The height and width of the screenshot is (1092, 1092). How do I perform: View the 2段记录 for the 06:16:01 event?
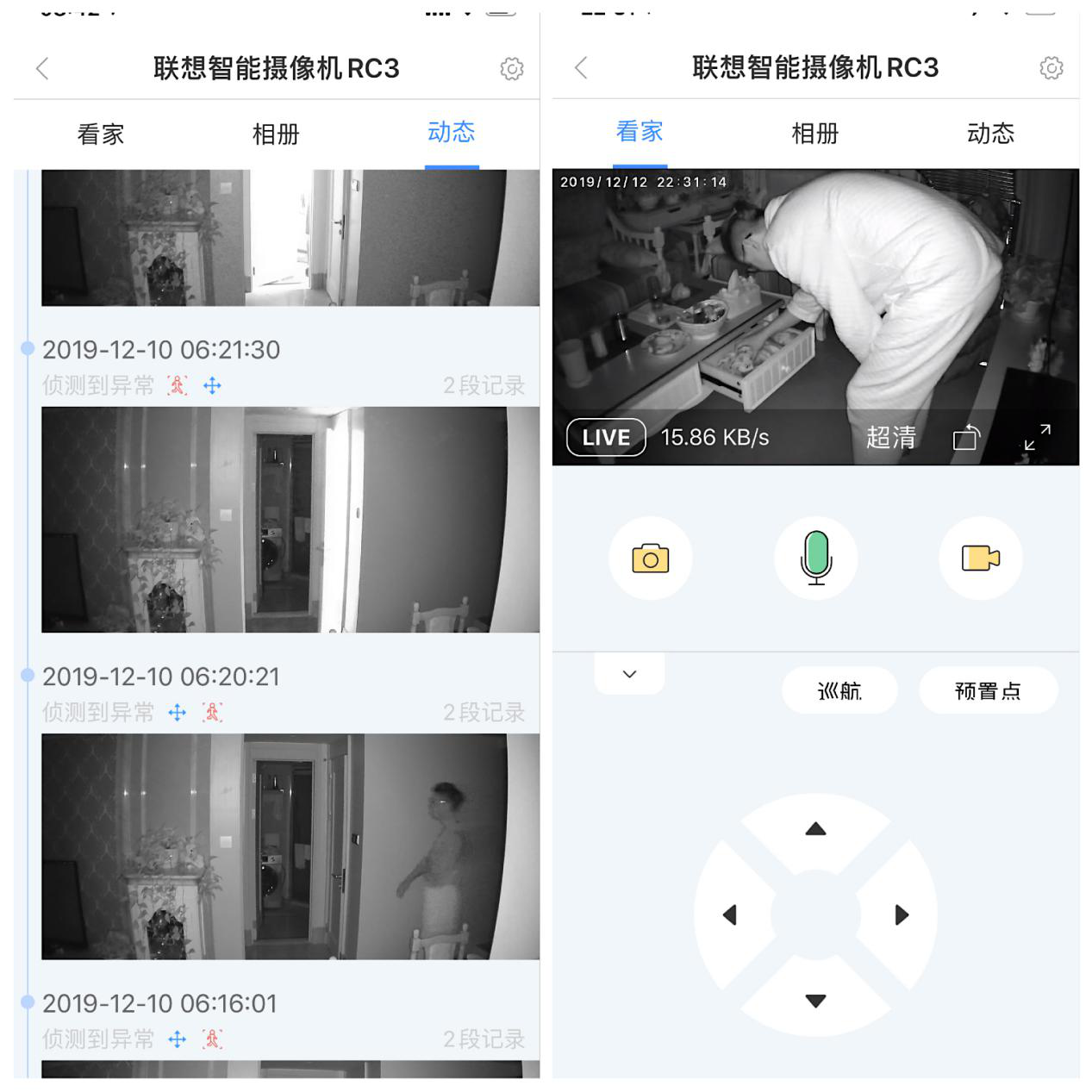(484, 1039)
